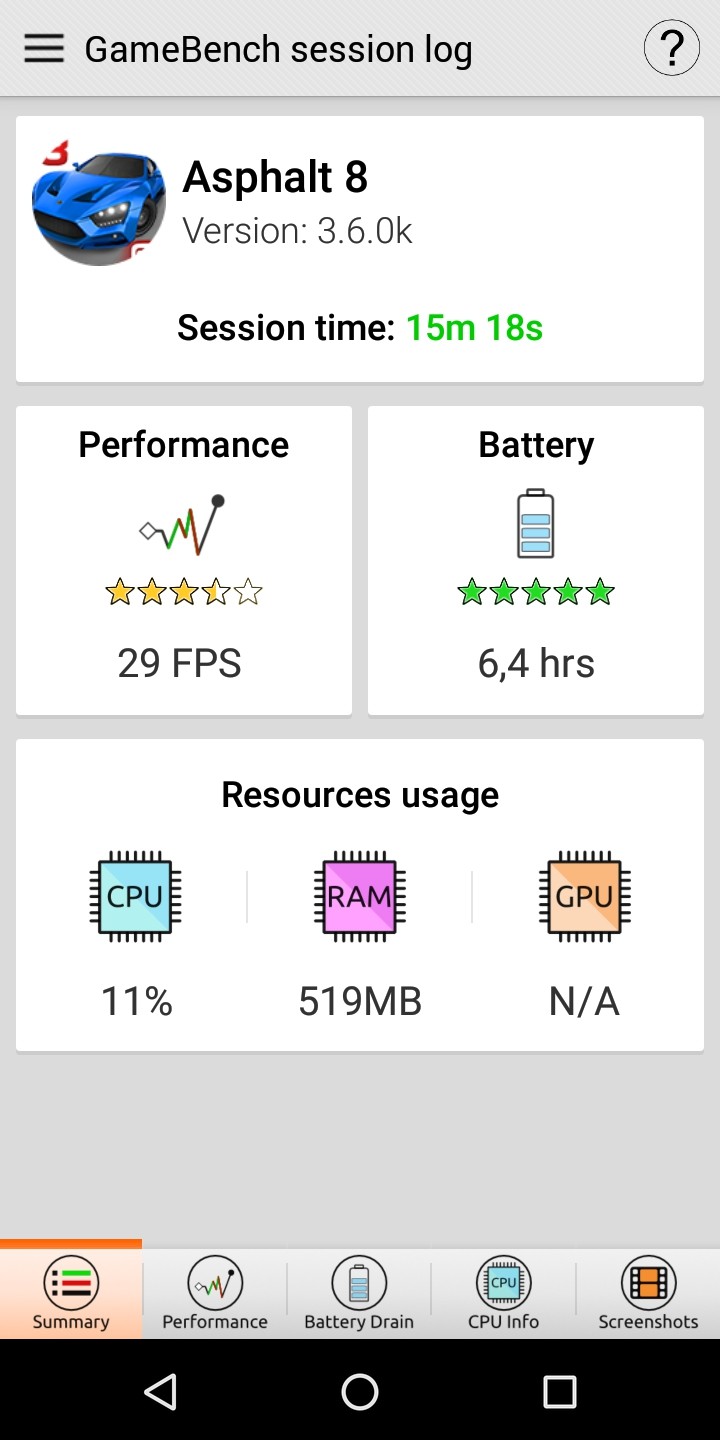This screenshot has height=1440, width=720.
Task: View the Screenshots tab
Action: [648, 1294]
